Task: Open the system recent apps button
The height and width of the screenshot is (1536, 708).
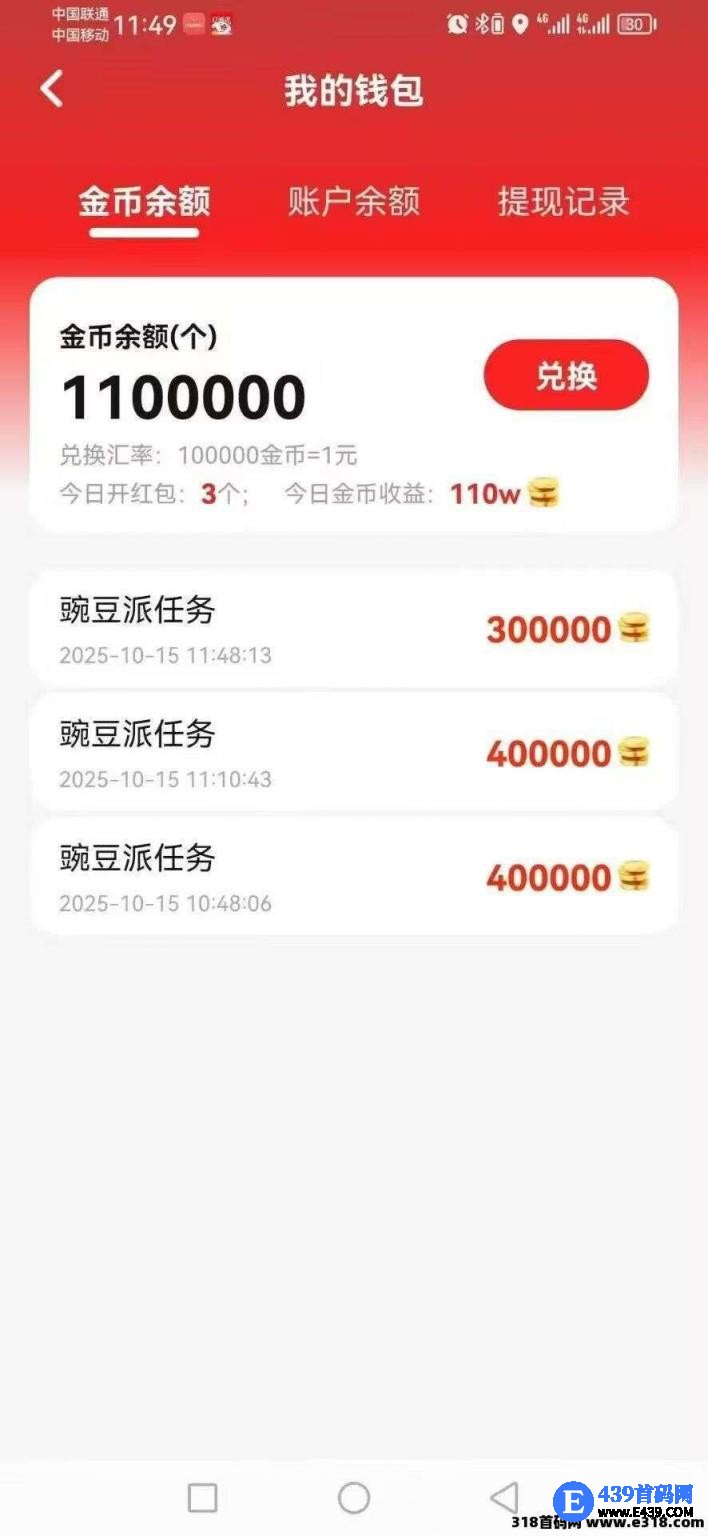Action: click(203, 1497)
